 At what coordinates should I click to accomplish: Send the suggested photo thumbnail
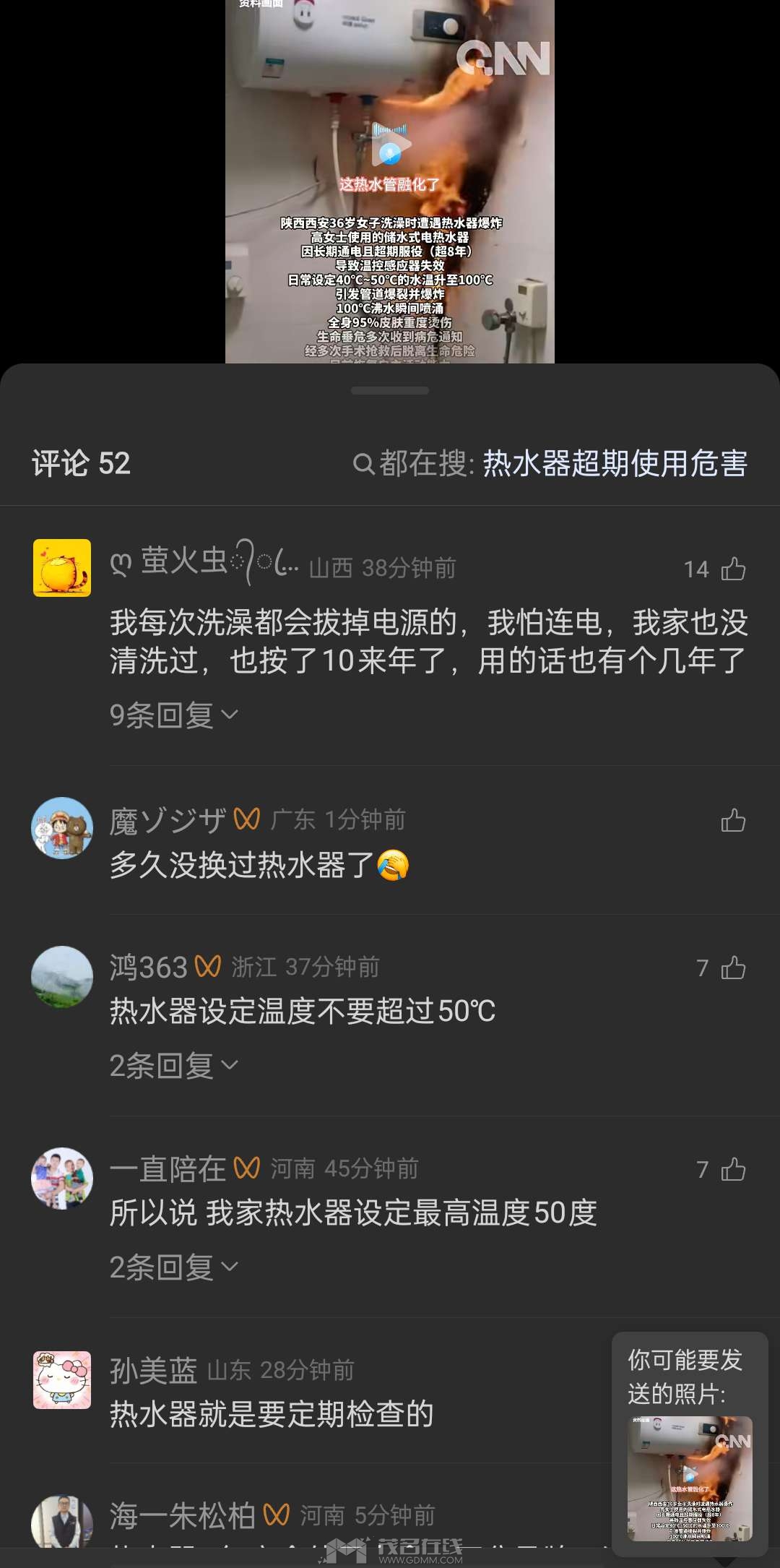(x=690, y=1478)
